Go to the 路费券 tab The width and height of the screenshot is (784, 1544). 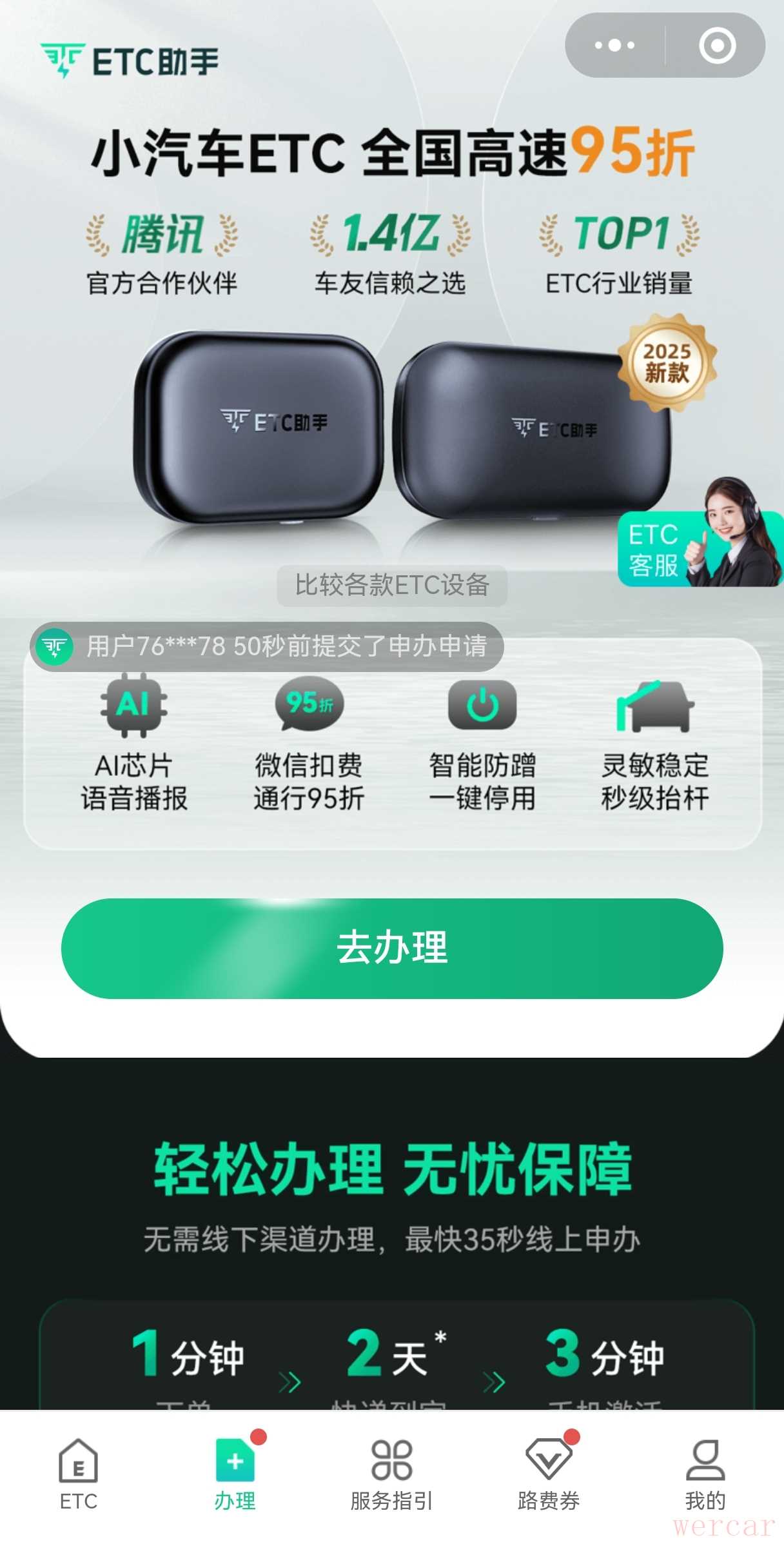549,1474
